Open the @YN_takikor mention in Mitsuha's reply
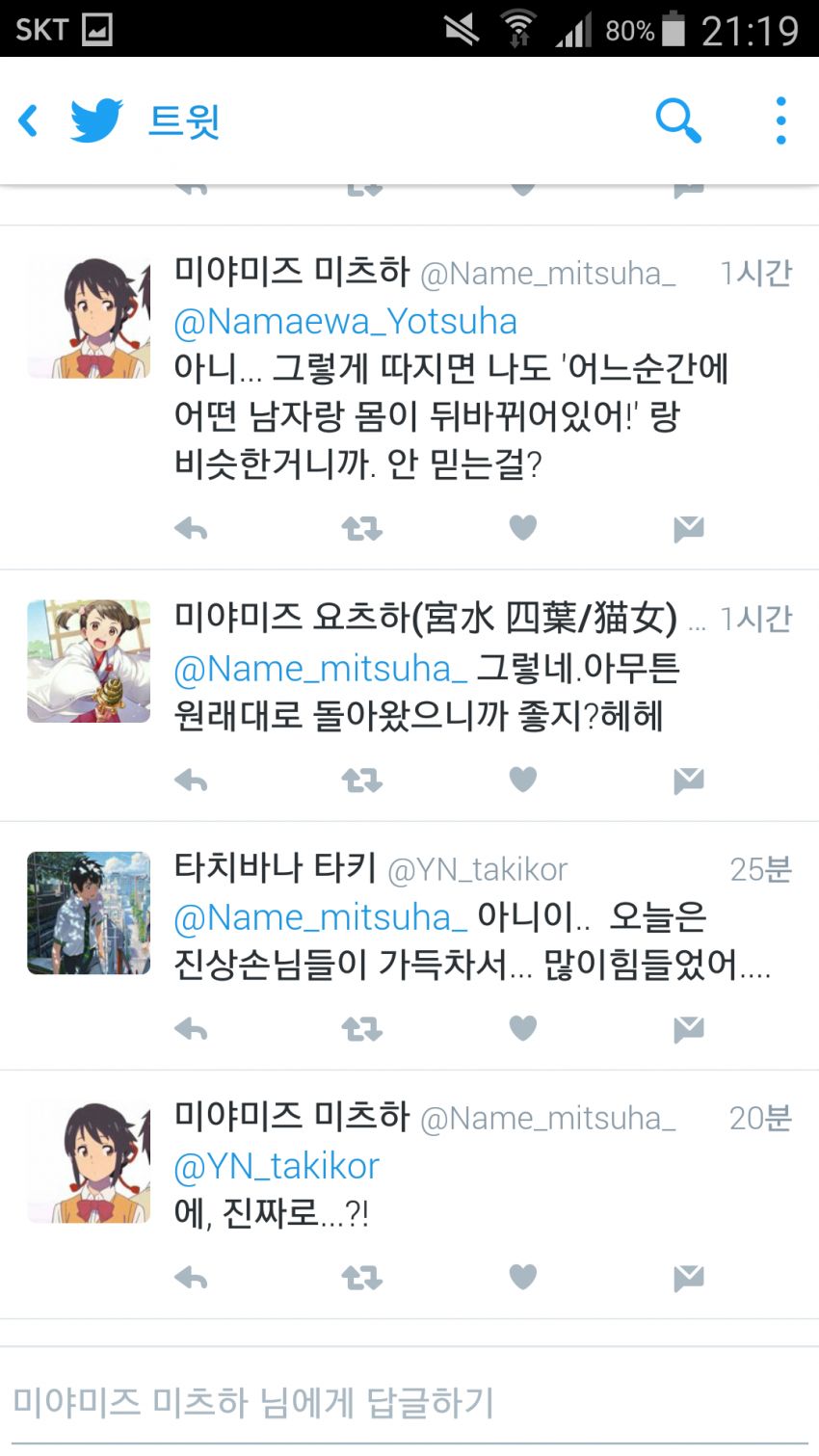The height and width of the screenshot is (1456, 819). (277, 1166)
